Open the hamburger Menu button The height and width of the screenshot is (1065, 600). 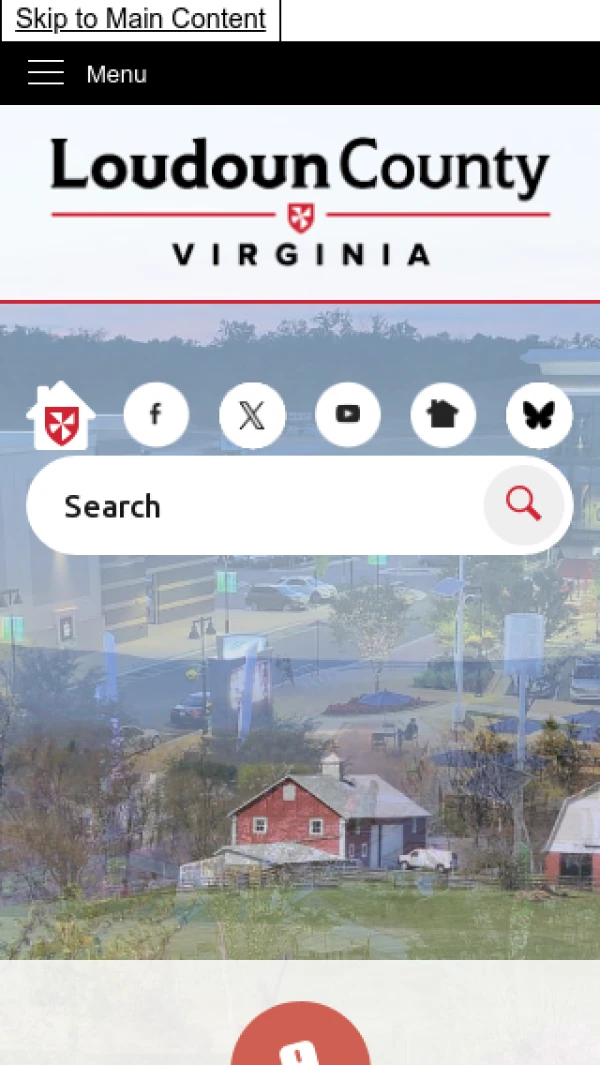(x=87, y=73)
